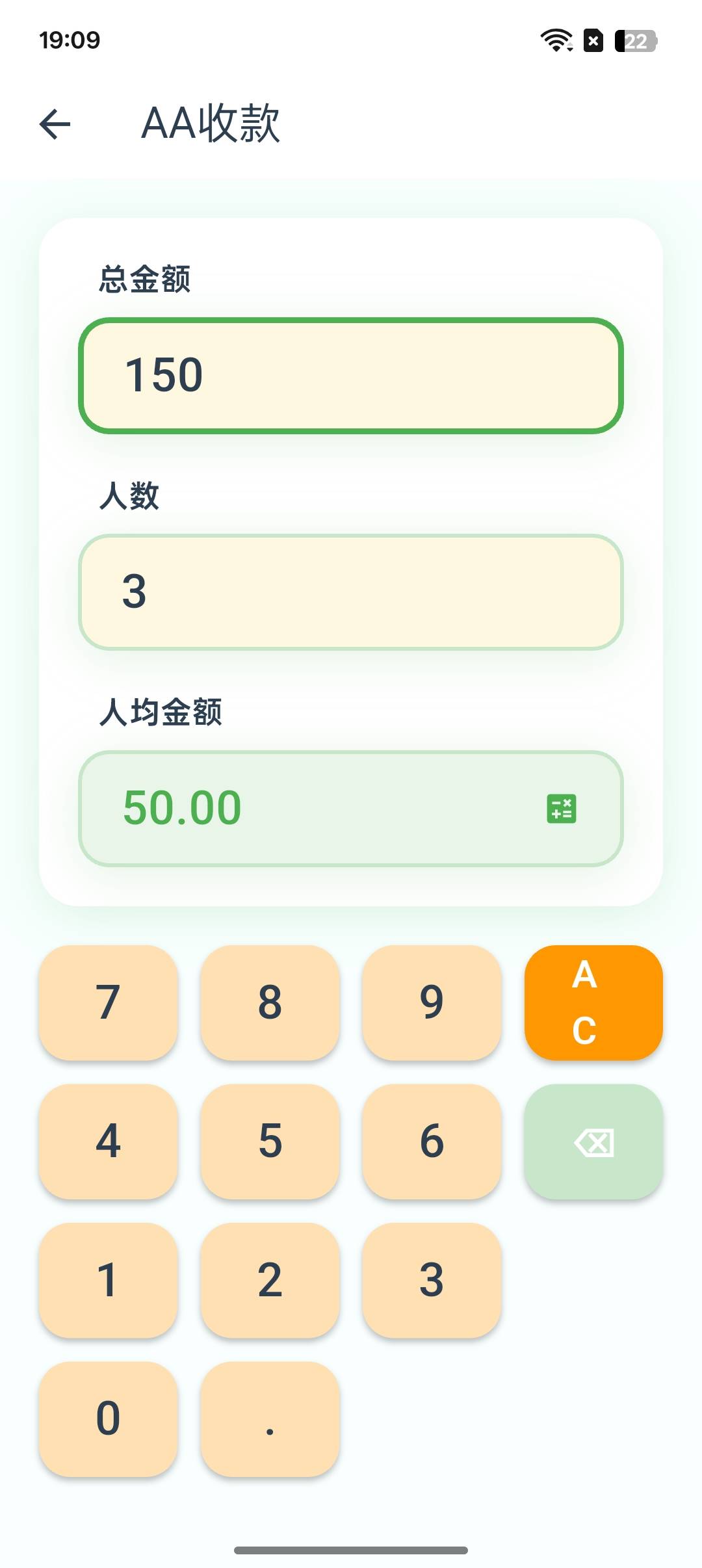Enter digit 1 on the keypad
702x1568 pixels.
[108, 1280]
